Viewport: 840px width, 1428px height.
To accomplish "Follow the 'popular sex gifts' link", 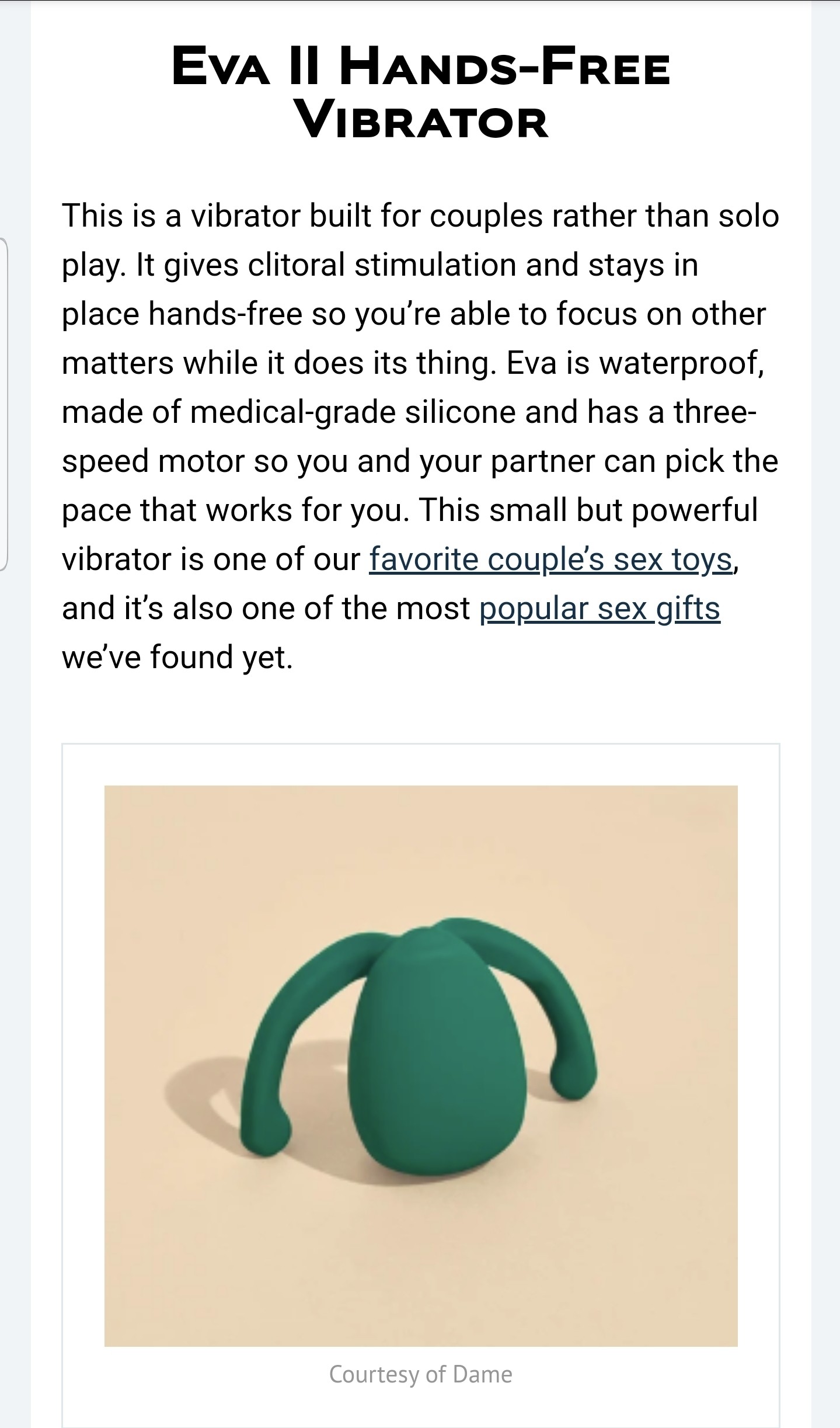I will click(599, 609).
